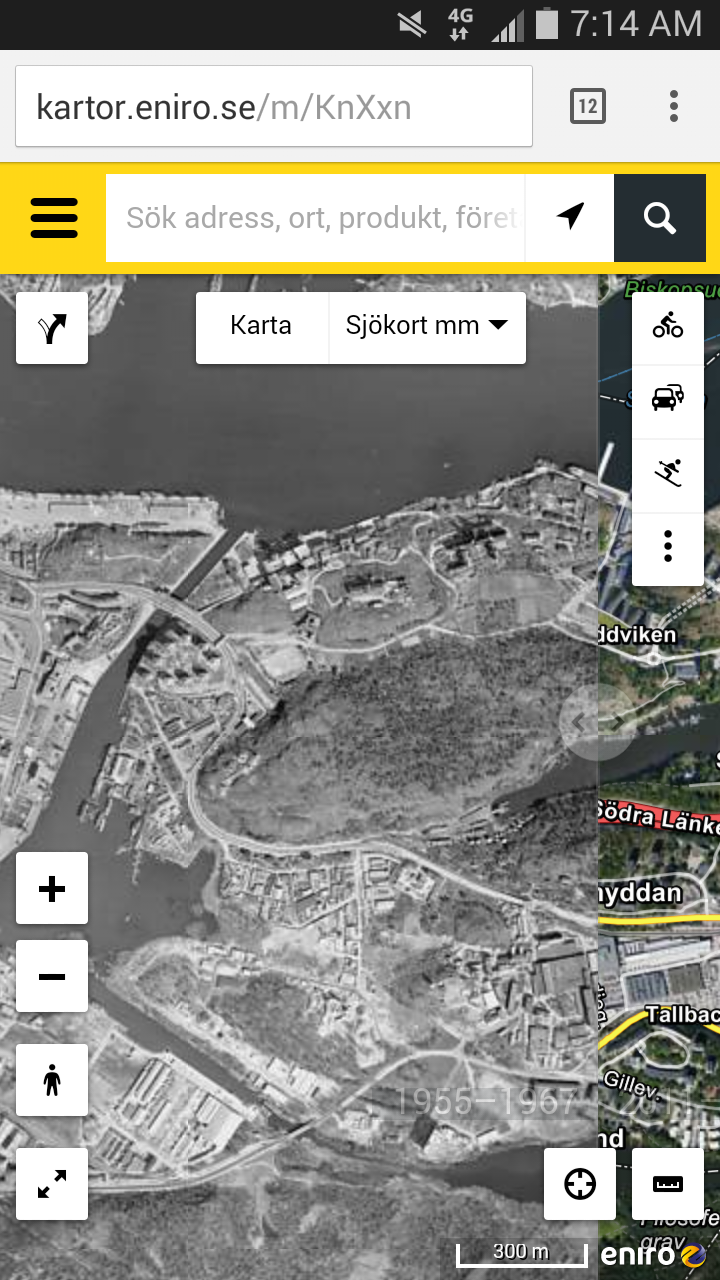
Task: Show the skiing layer
Action: [668, 471]
